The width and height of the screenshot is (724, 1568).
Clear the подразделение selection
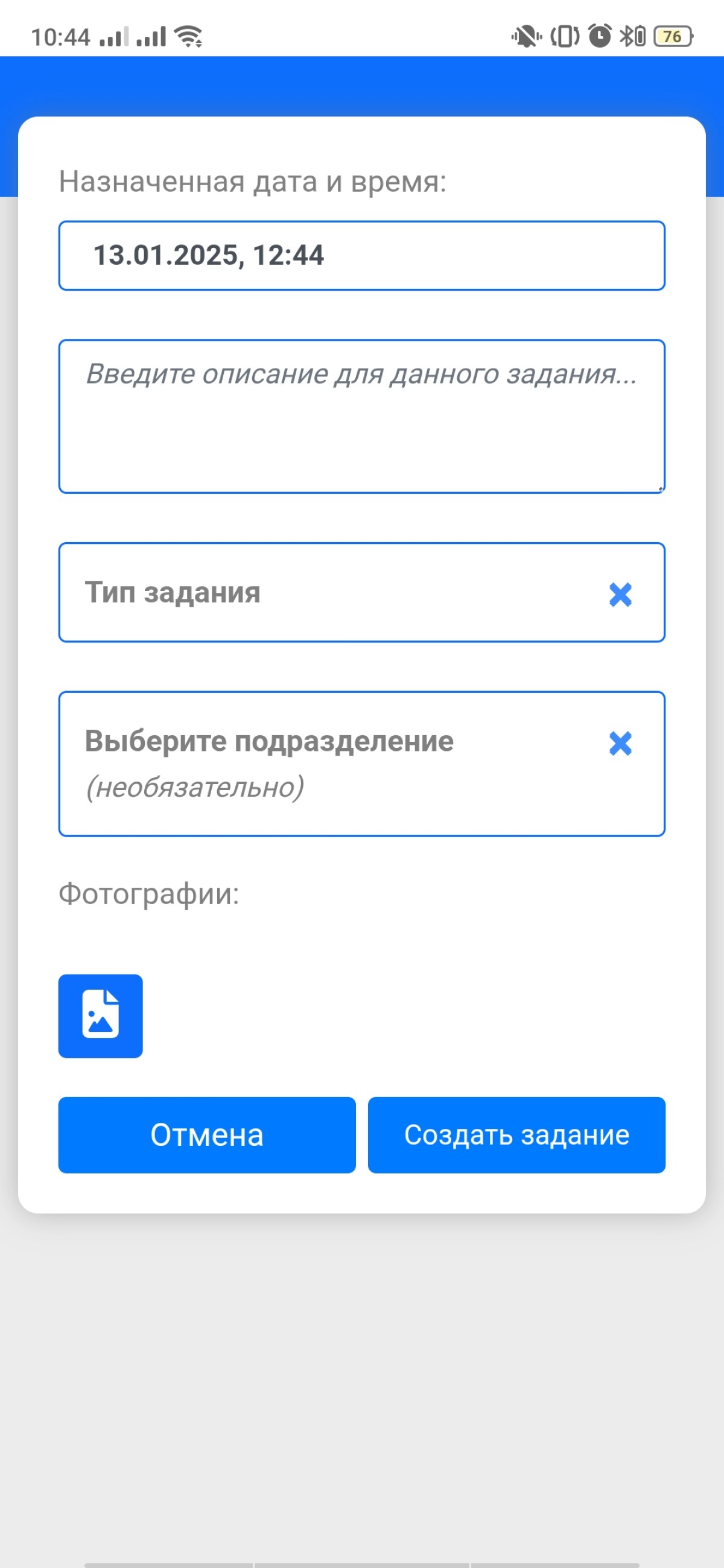620,743
